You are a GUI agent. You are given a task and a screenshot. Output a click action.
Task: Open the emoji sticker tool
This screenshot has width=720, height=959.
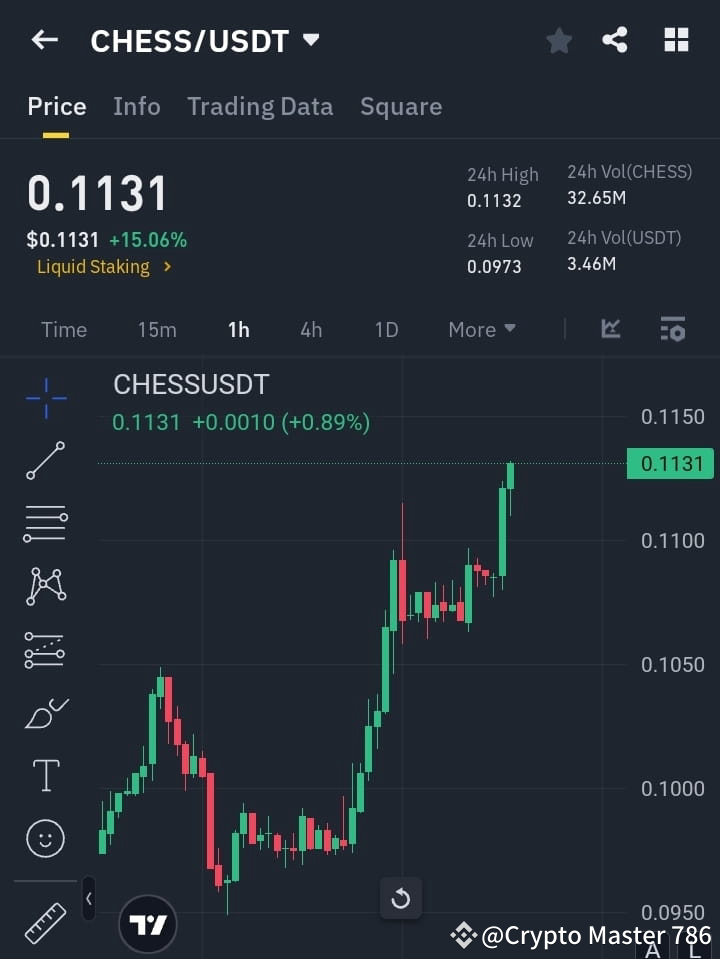(44, 838)
